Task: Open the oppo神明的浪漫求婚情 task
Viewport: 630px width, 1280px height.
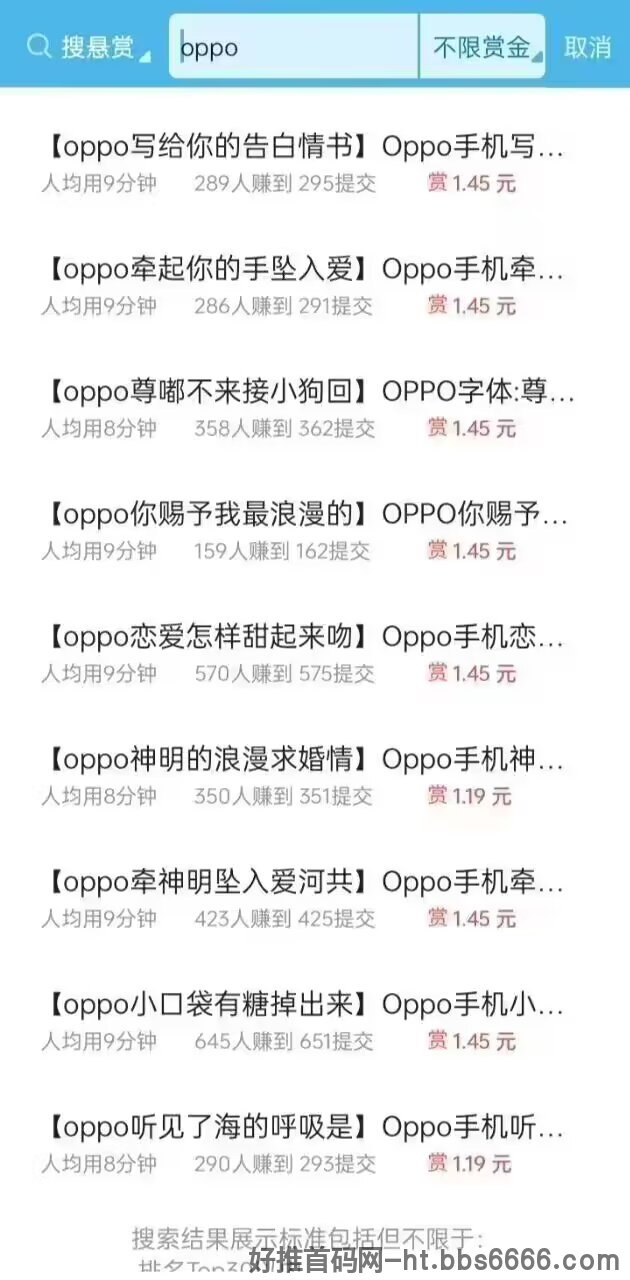Action: (x=315, y=777)
